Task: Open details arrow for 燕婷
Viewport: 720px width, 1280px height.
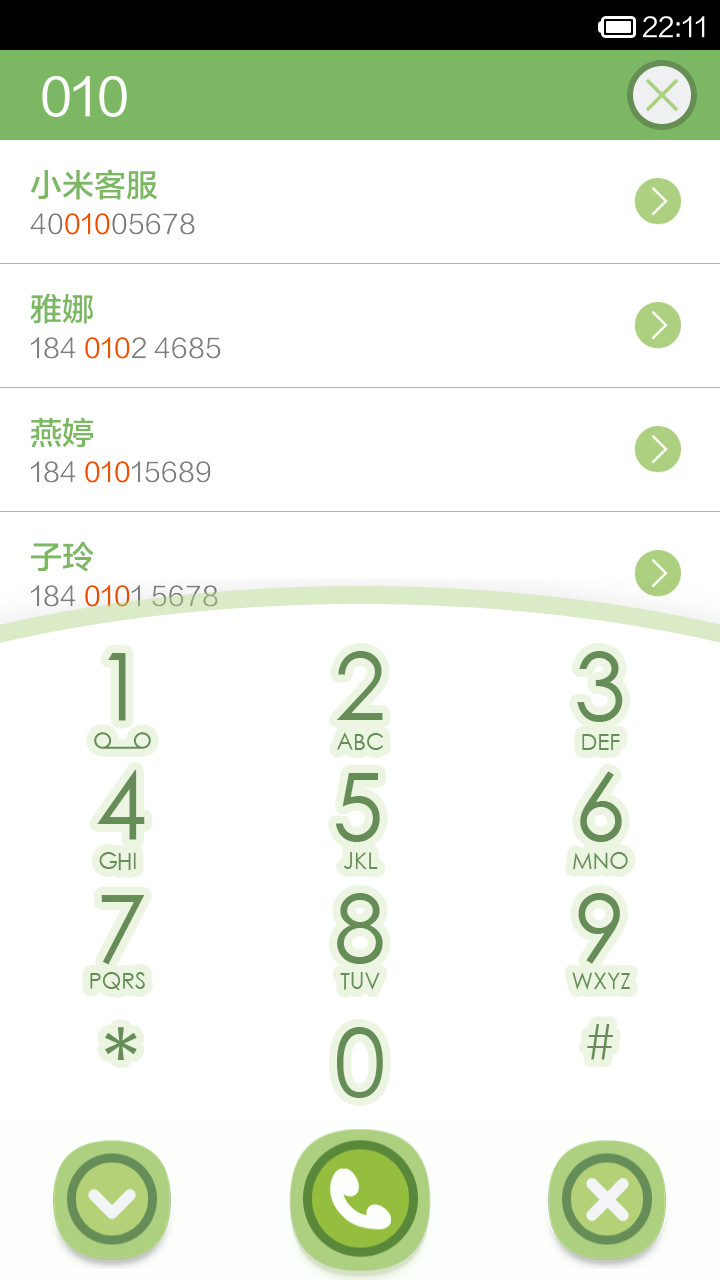Action: [x=658, y=449]
